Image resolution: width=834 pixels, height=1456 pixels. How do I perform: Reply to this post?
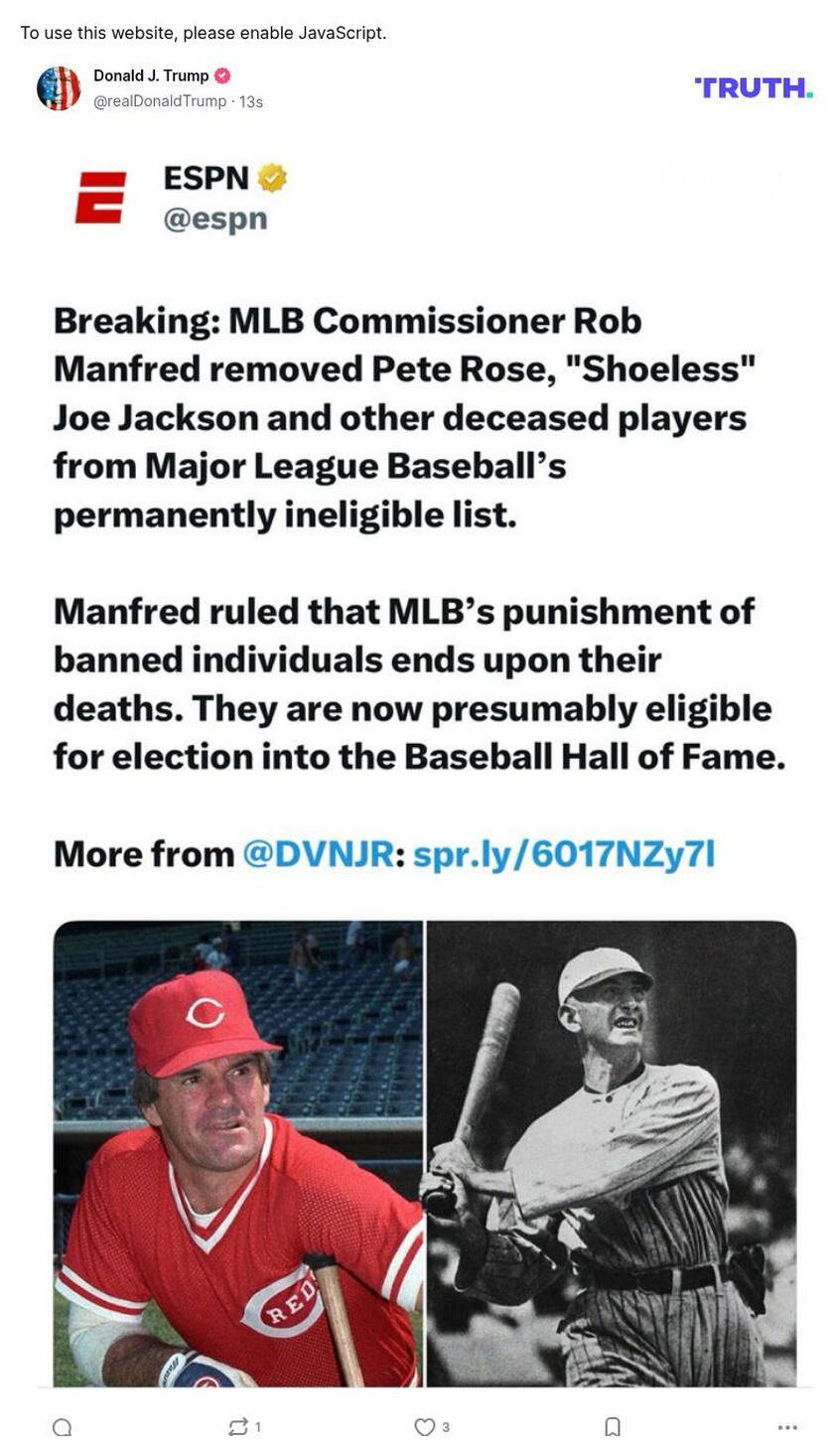point(62,1427)
